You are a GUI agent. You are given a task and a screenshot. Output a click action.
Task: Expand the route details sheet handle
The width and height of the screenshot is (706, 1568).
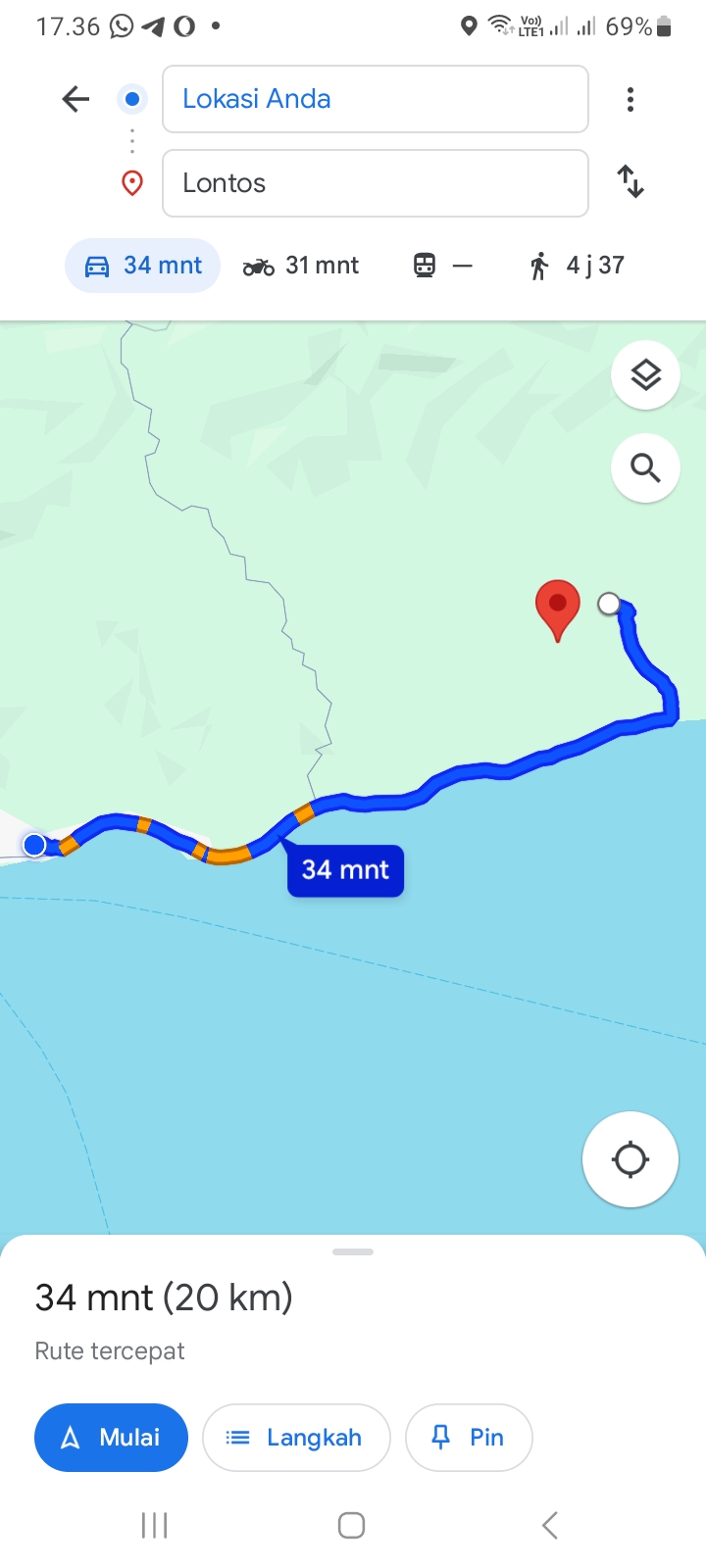point(353,1252)
